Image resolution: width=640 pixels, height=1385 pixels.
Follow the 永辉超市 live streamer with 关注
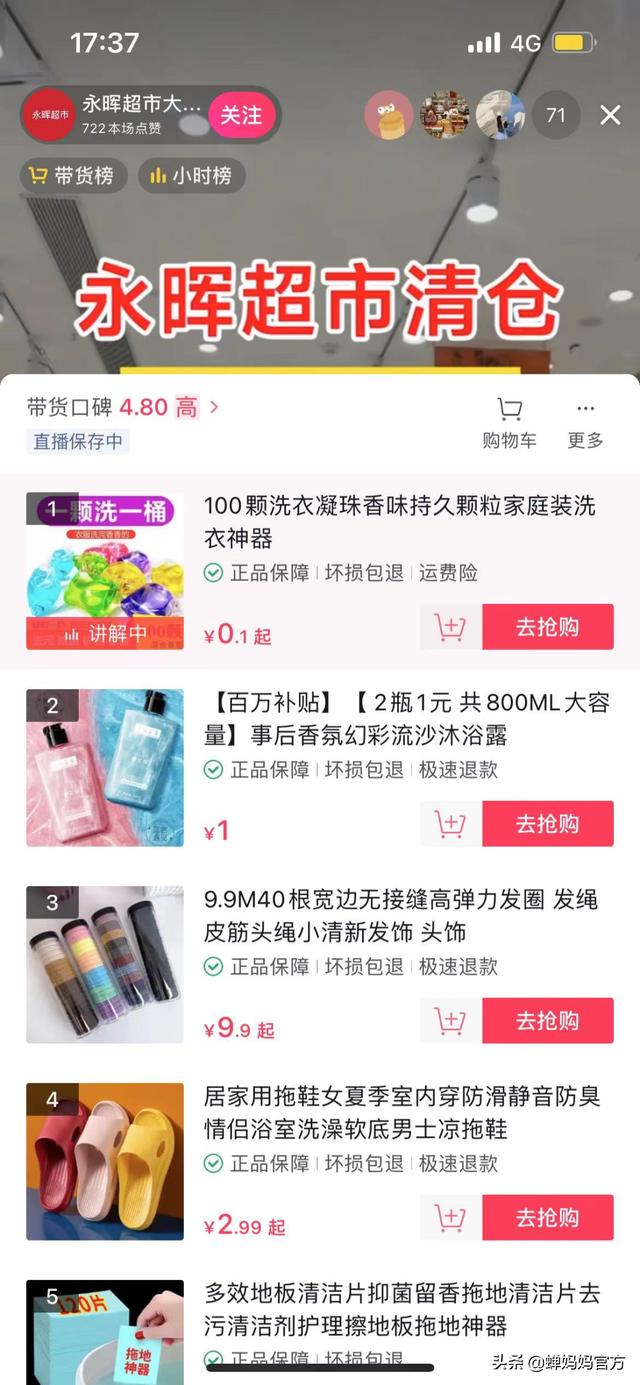(x=241, y=116)
